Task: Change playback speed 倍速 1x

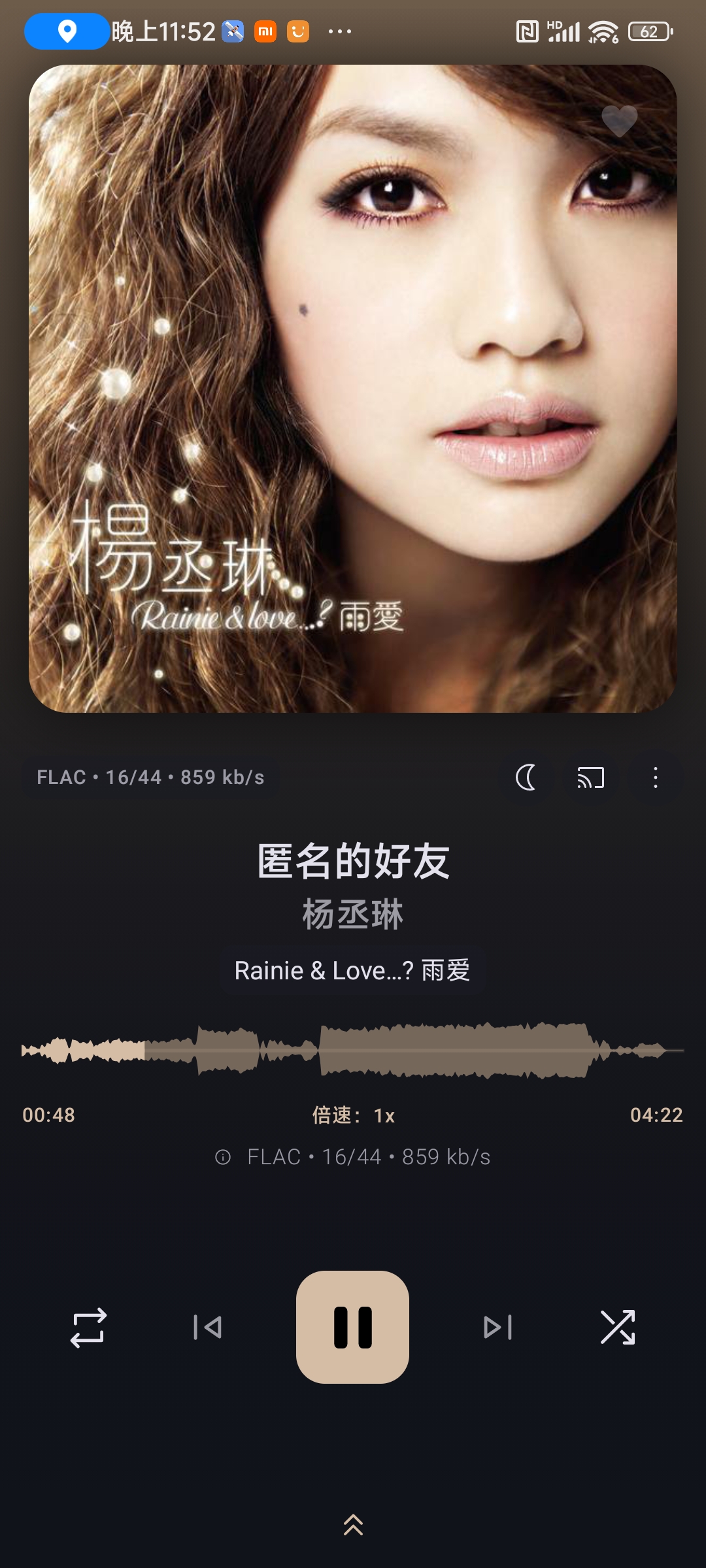Action: [x=353, y=1115]
